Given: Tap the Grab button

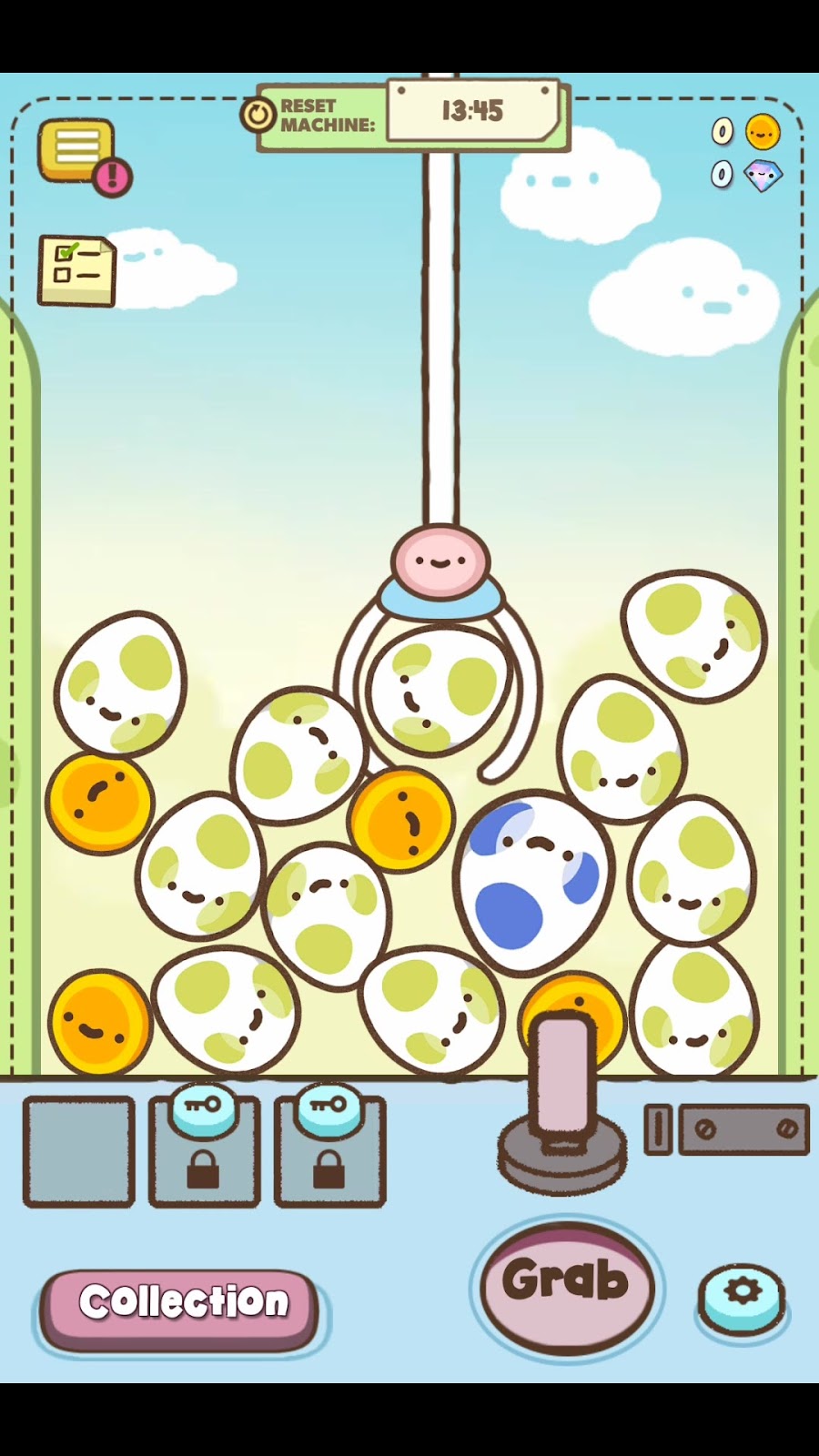Looking at the screenshot, I should [566, 1284].
